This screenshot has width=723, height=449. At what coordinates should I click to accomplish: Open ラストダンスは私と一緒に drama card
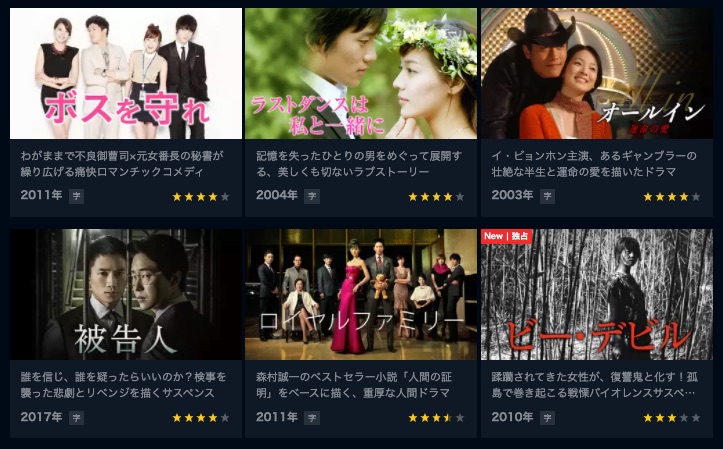[x=361, y=75]
